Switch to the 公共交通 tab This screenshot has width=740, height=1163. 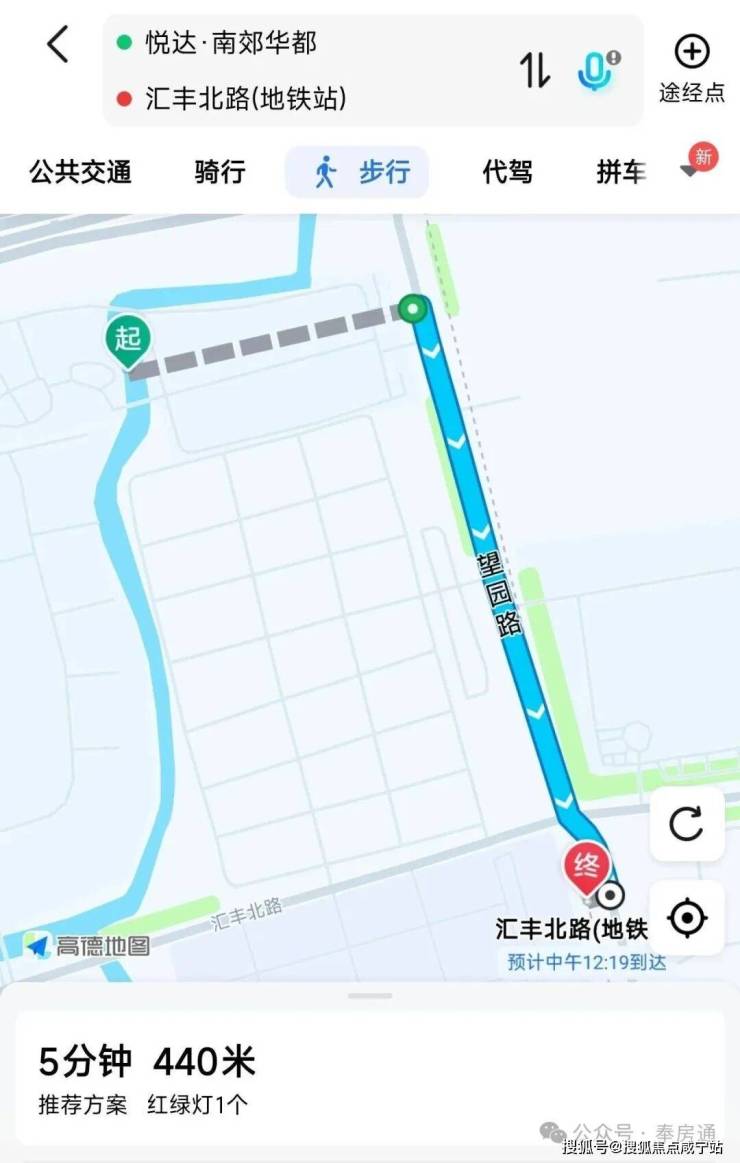tap(80, 172)
